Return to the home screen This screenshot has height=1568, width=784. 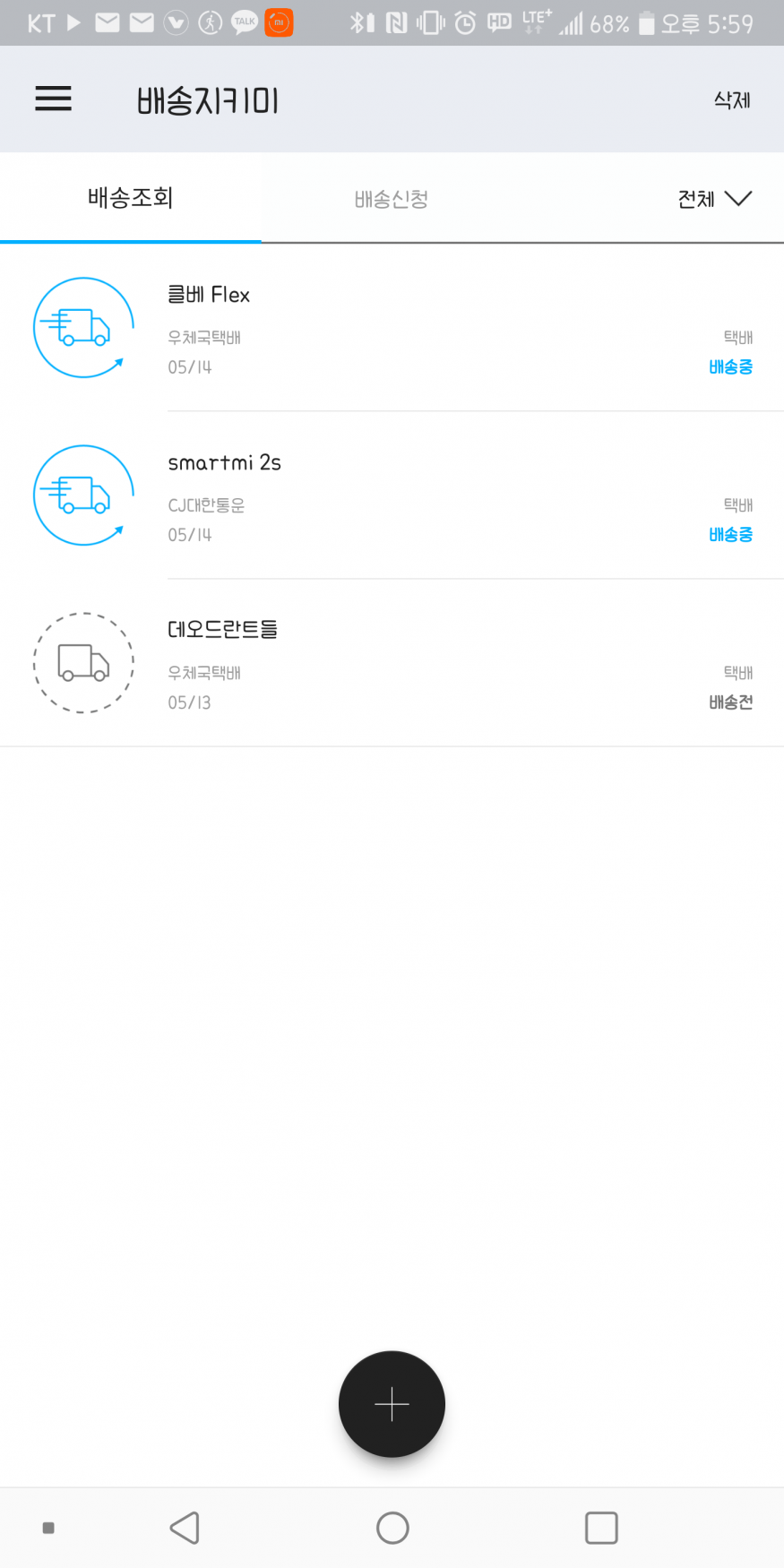(392, 1528)
